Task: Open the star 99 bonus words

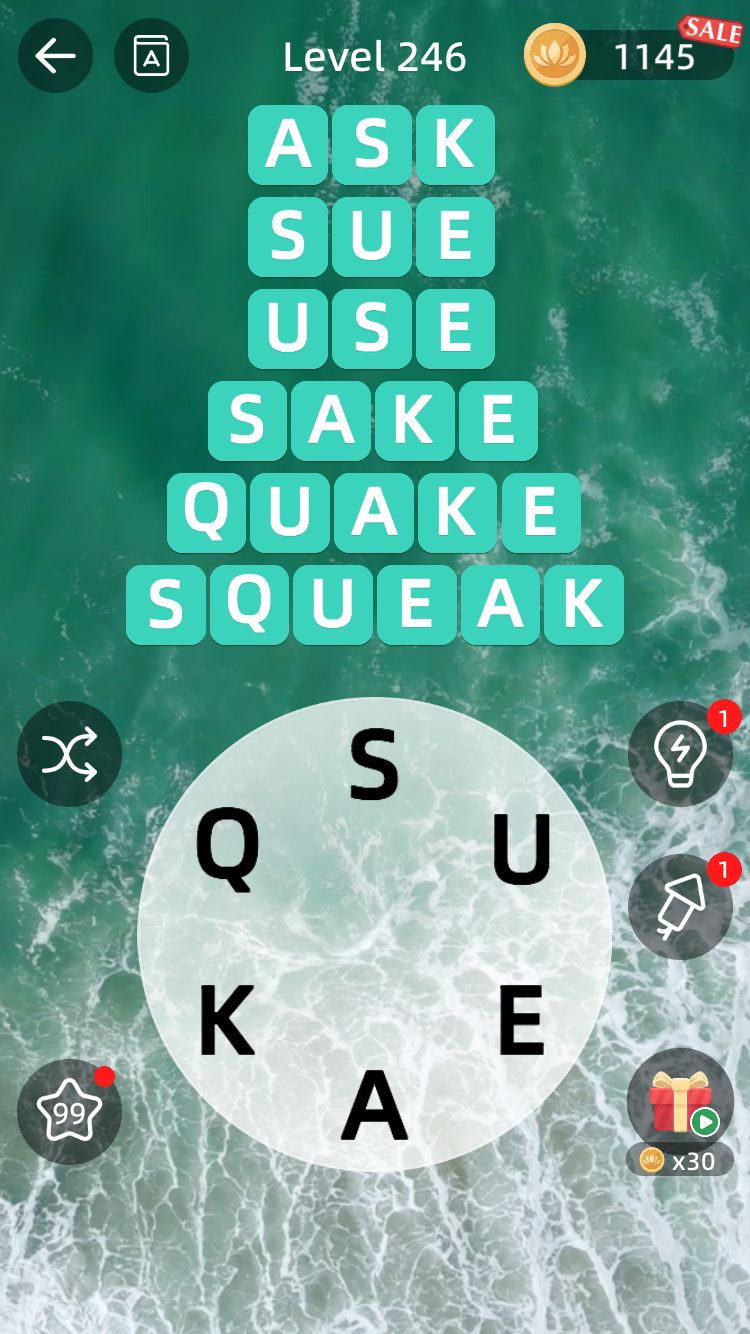Action: click(x=70, y=1112)
